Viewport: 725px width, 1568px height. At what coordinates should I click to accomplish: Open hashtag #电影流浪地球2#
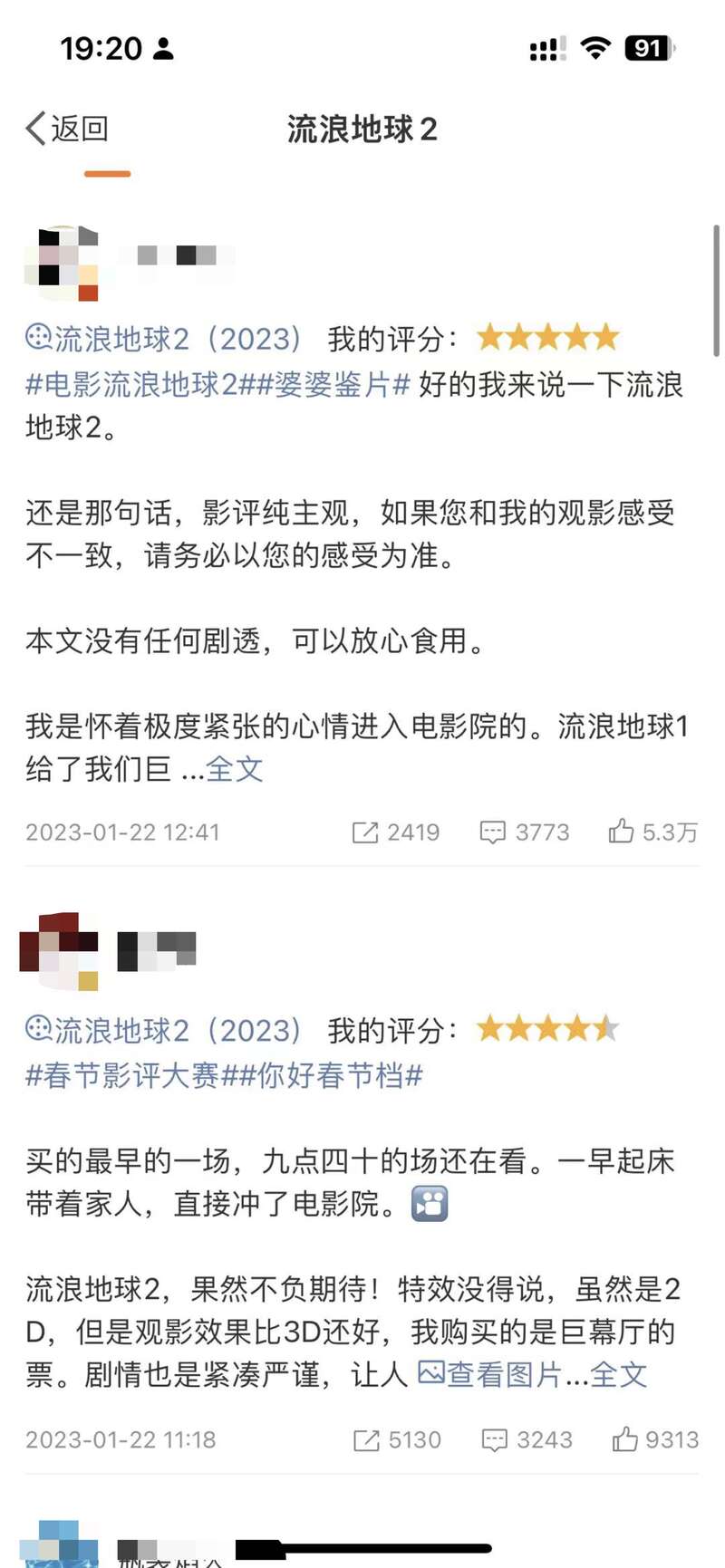pos(131,384)
